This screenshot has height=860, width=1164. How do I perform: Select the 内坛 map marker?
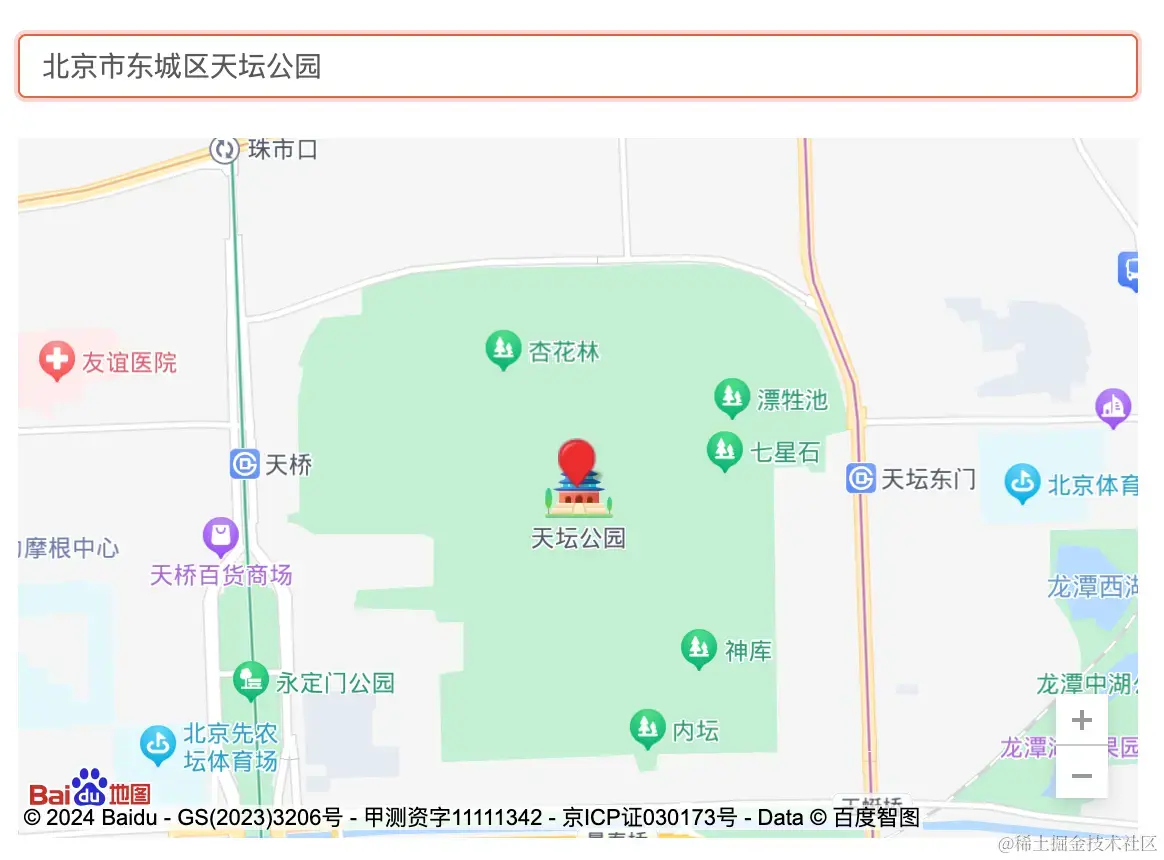coord(647,729)
